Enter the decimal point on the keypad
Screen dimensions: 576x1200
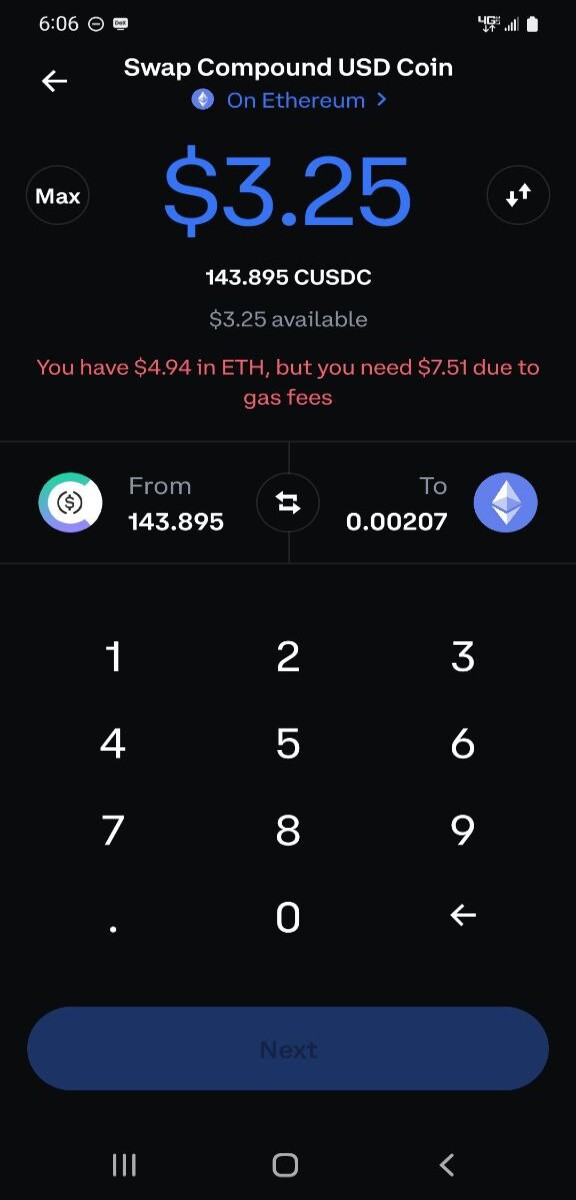pyautogui.click(x=113, y=917)
